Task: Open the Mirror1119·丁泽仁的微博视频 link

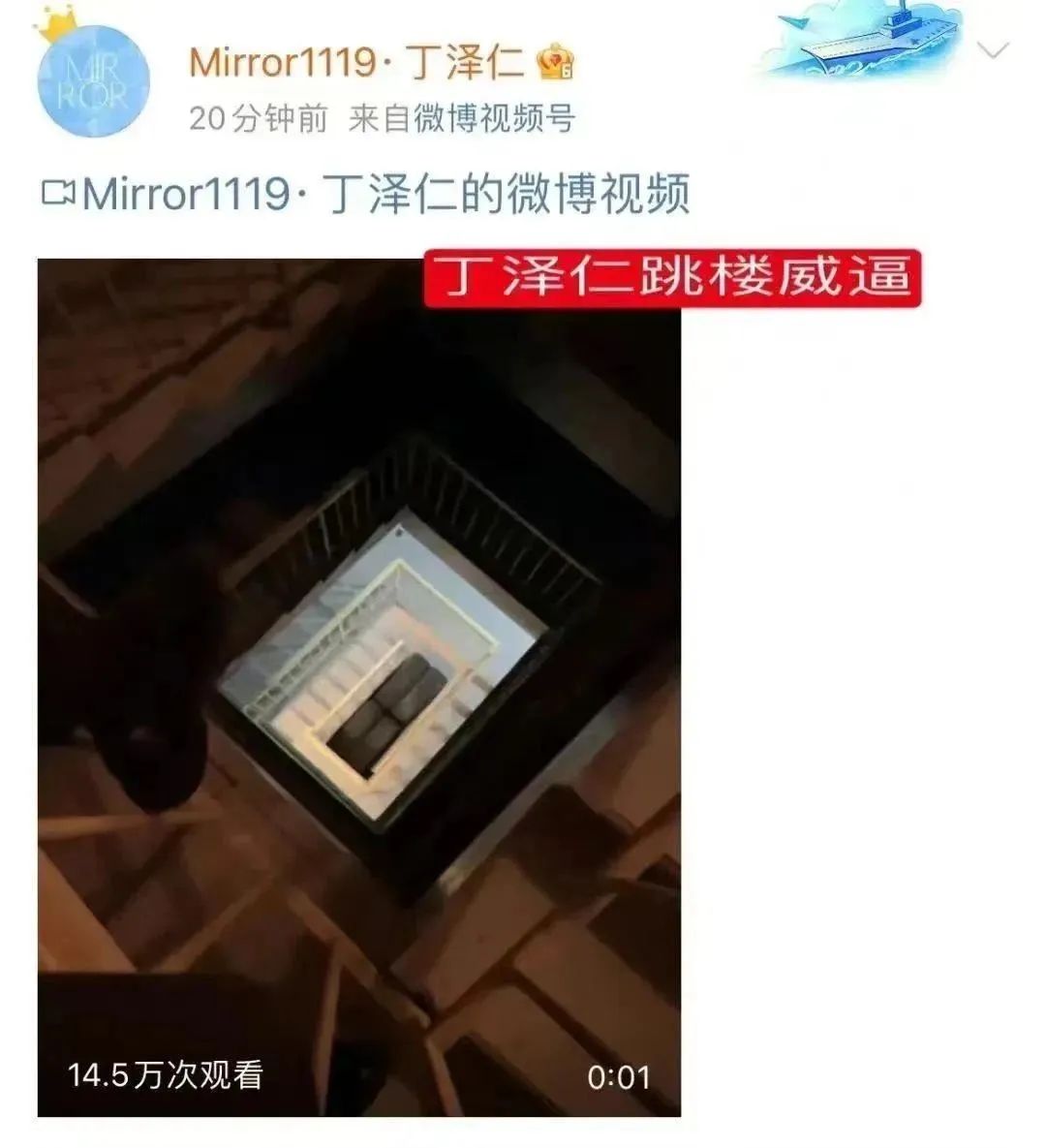Action: (x=368, y=194)
